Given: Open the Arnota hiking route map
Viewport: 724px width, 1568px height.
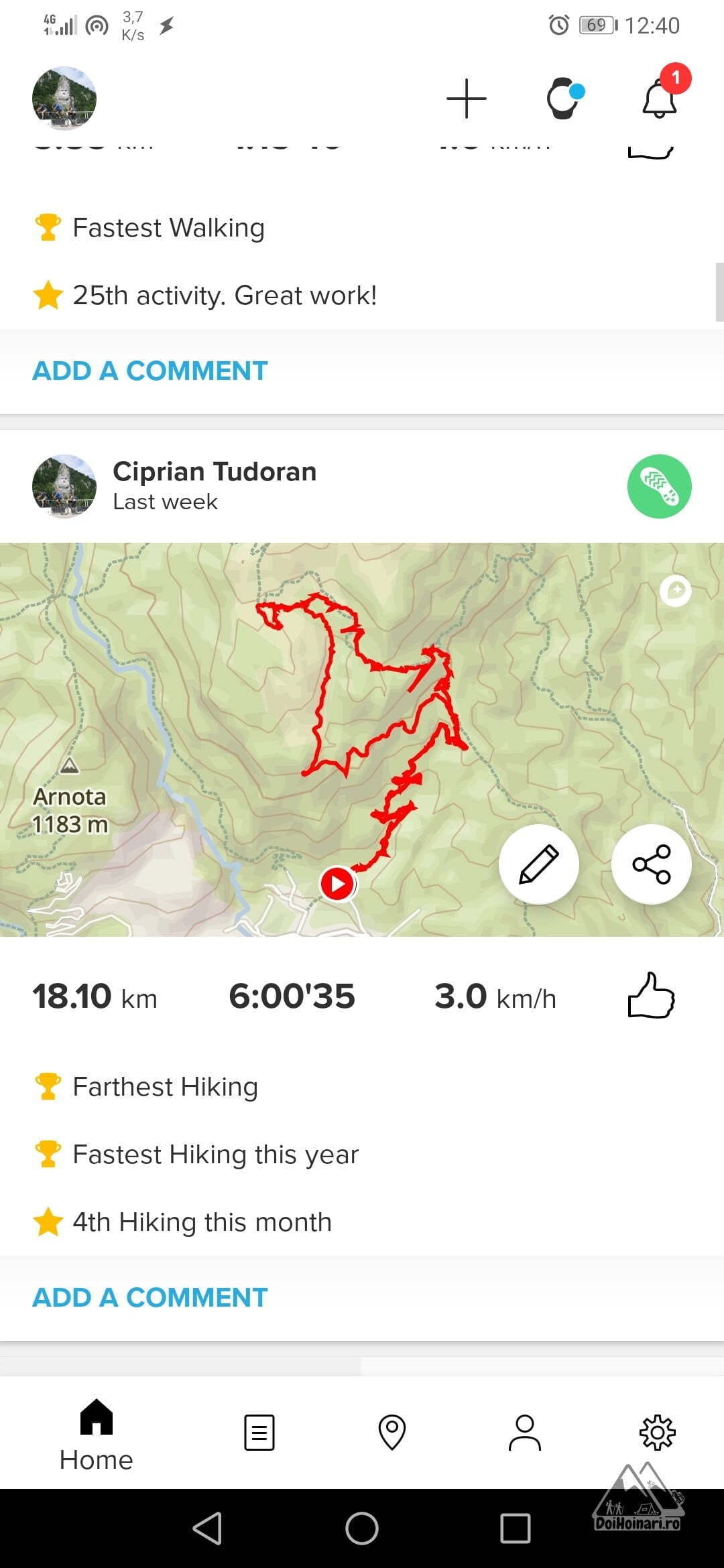Looking at the screenshot, I should 362,739.
